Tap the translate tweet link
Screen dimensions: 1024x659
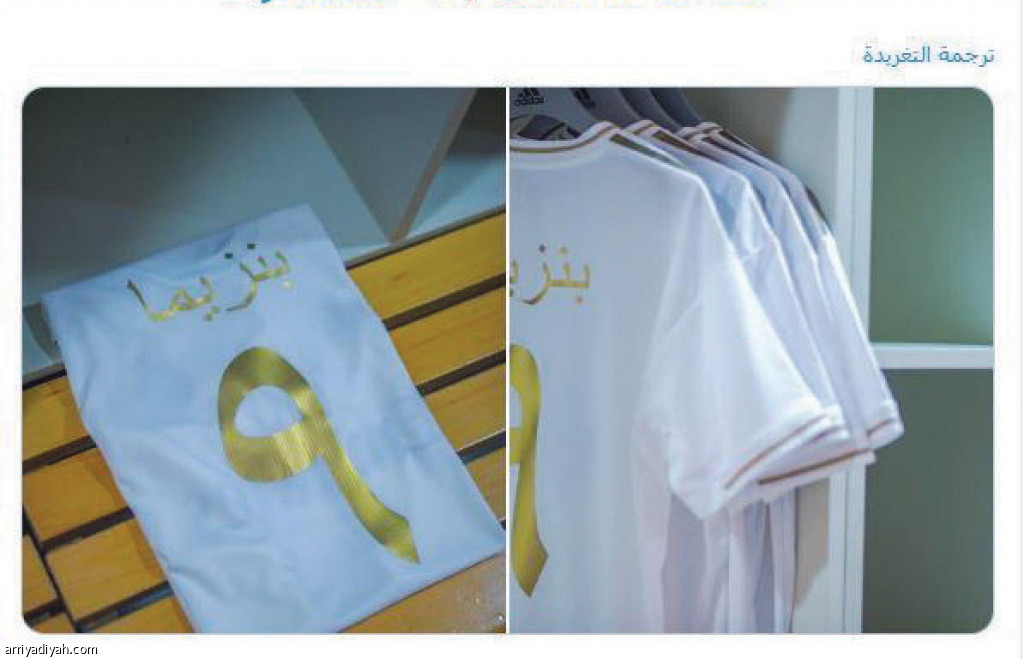point(929,55)
